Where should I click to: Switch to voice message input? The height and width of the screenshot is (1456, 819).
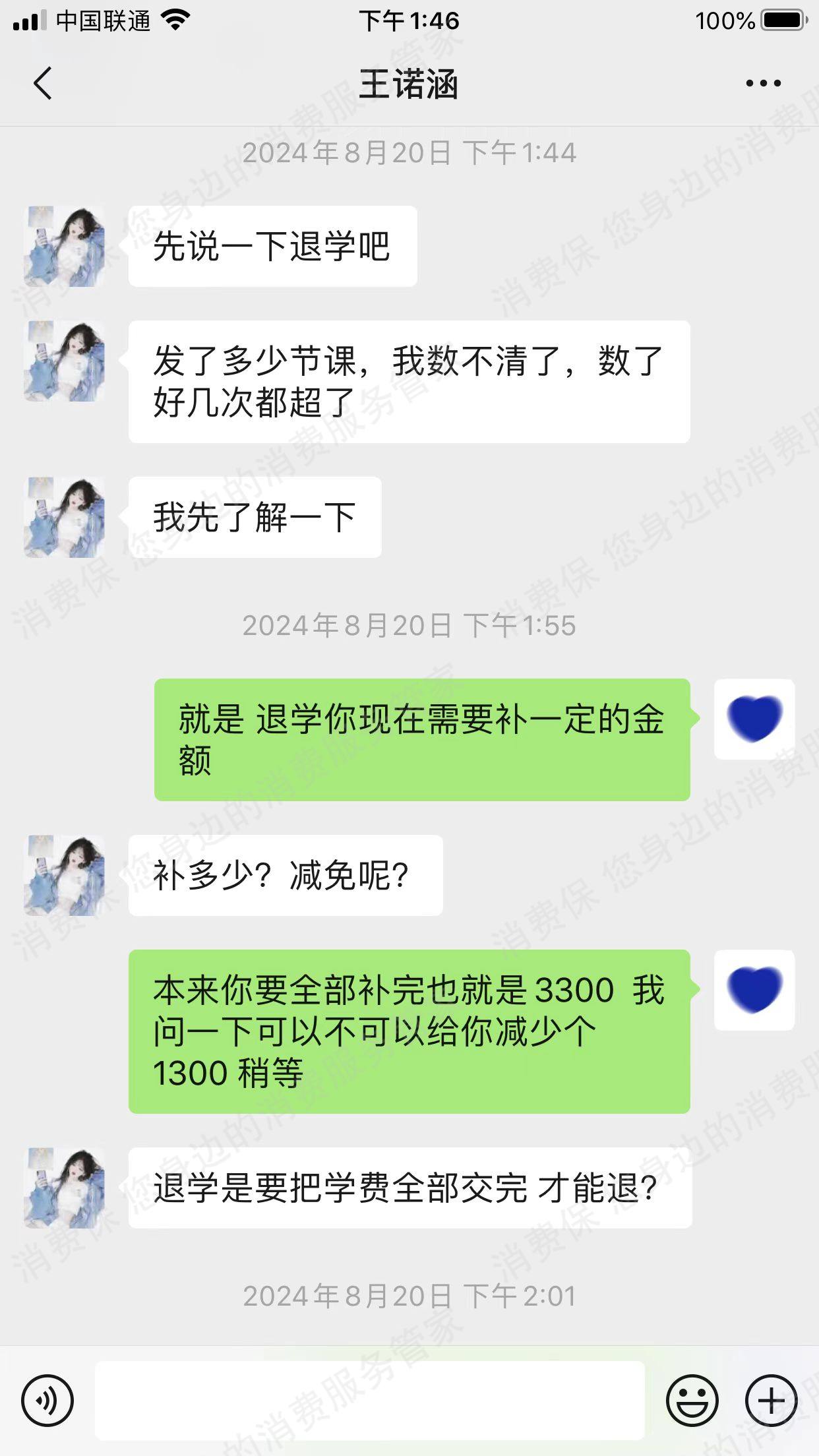click(x=47, y=1401)
